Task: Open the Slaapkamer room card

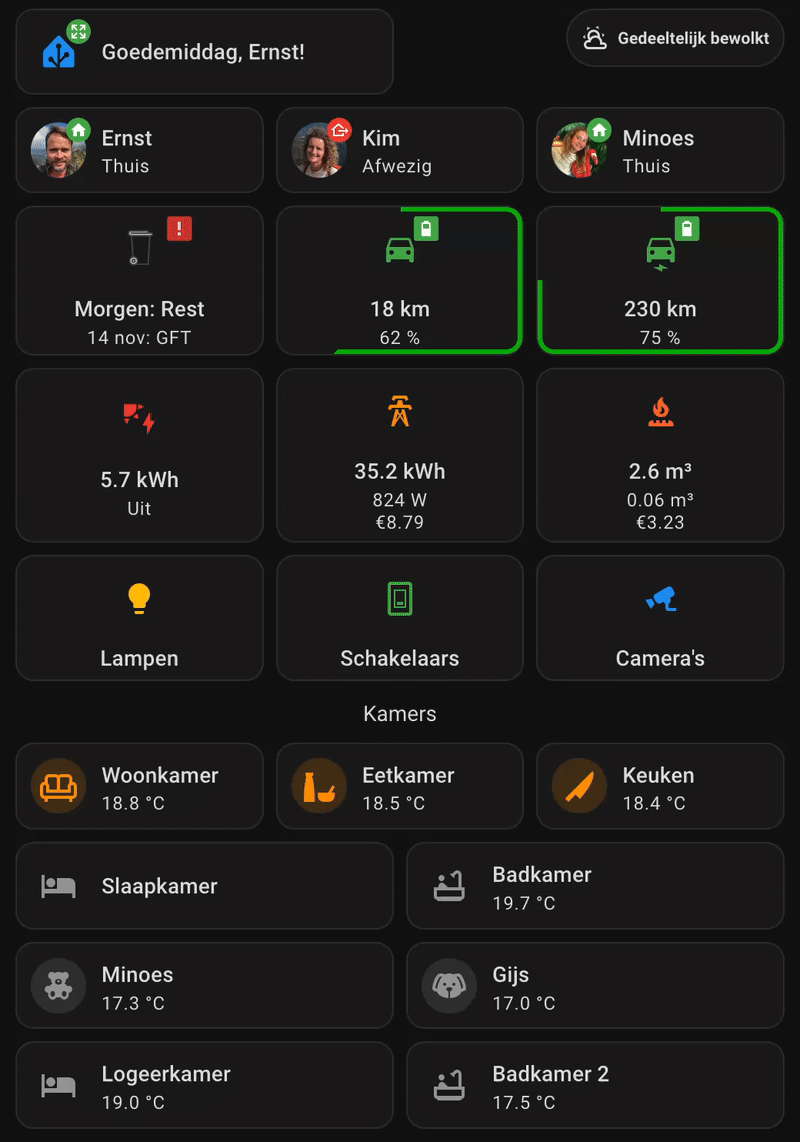Action: [x=204, y=886]
